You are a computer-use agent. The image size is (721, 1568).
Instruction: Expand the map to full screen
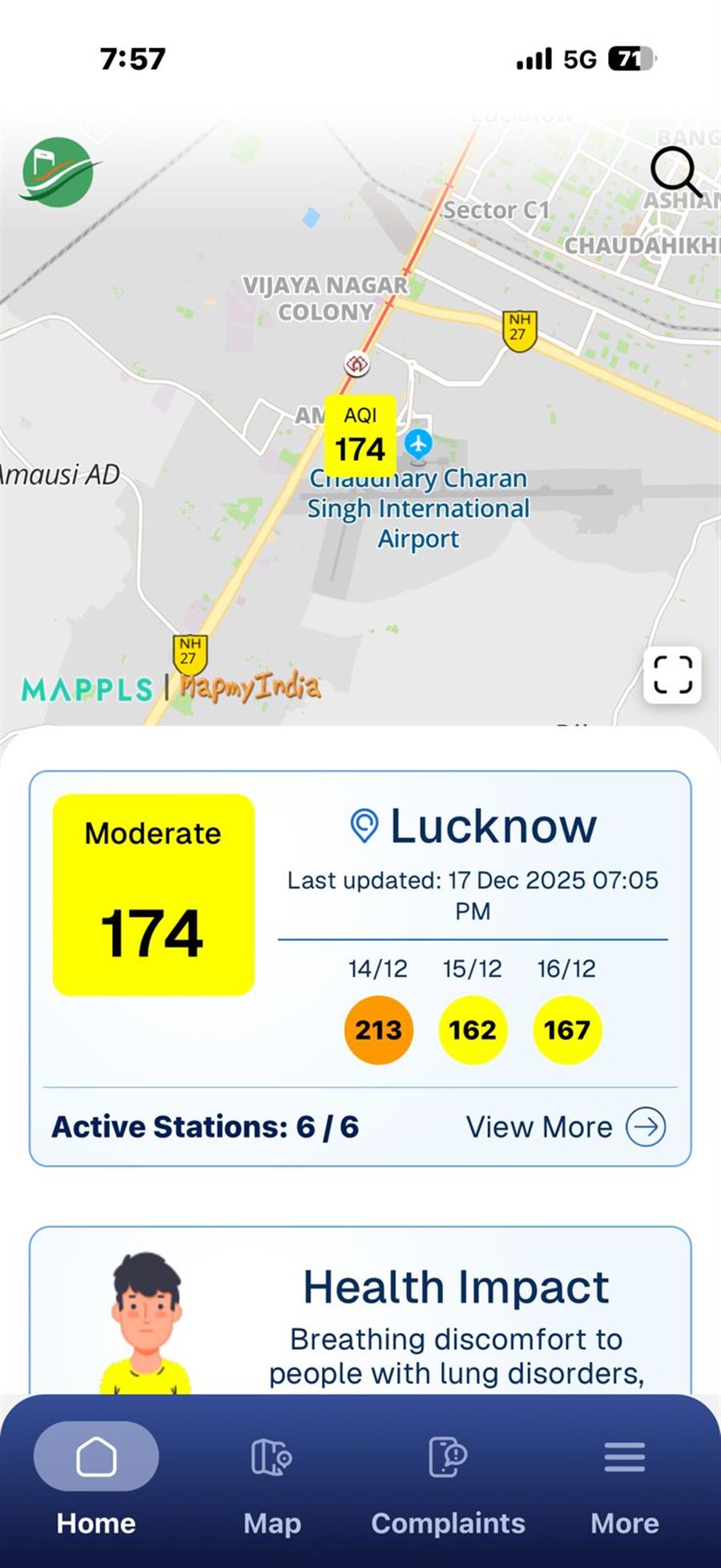672,675
